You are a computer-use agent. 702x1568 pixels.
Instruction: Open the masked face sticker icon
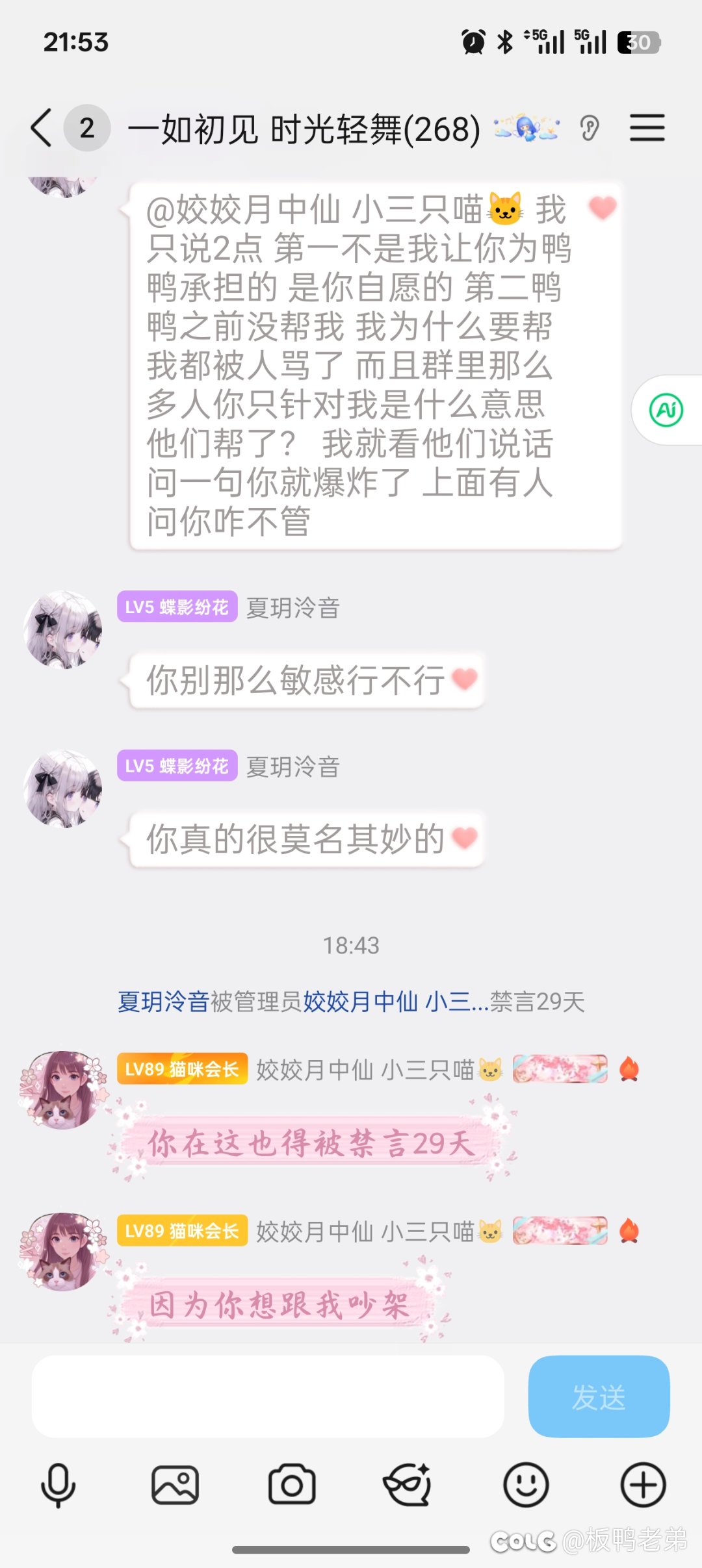(x=408, y=1486)
